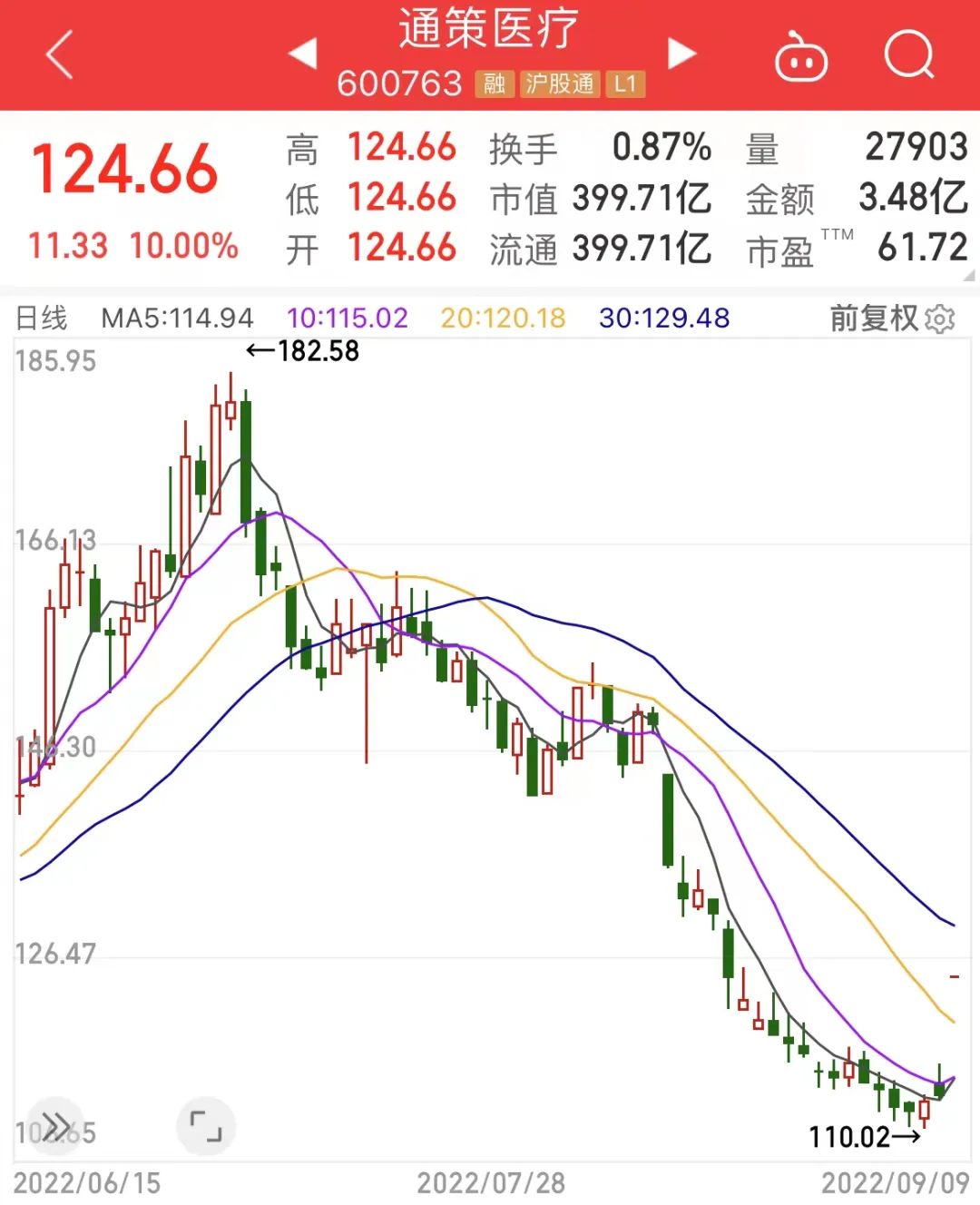980x1205 pixels.
Task: Open stock search
Action: (908, 55)
